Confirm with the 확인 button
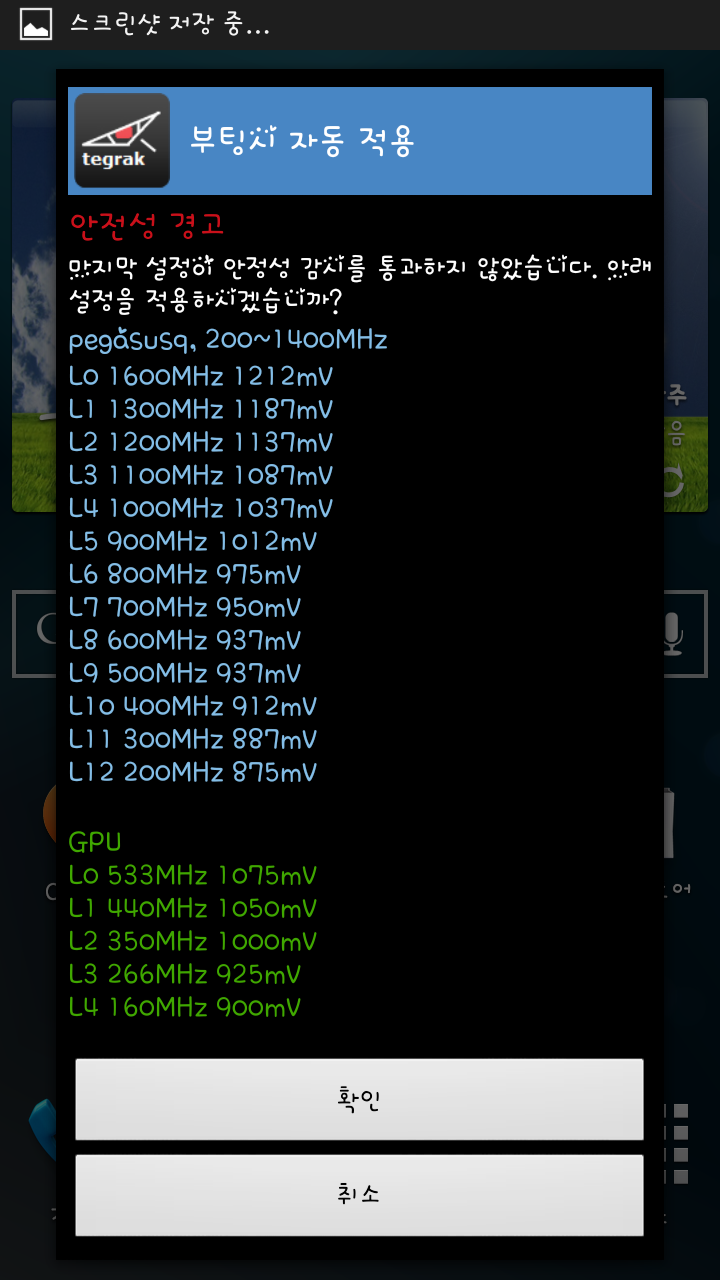Image resolution: width=720 pixels, height=1280 pixels. (x=359, y=1099)
